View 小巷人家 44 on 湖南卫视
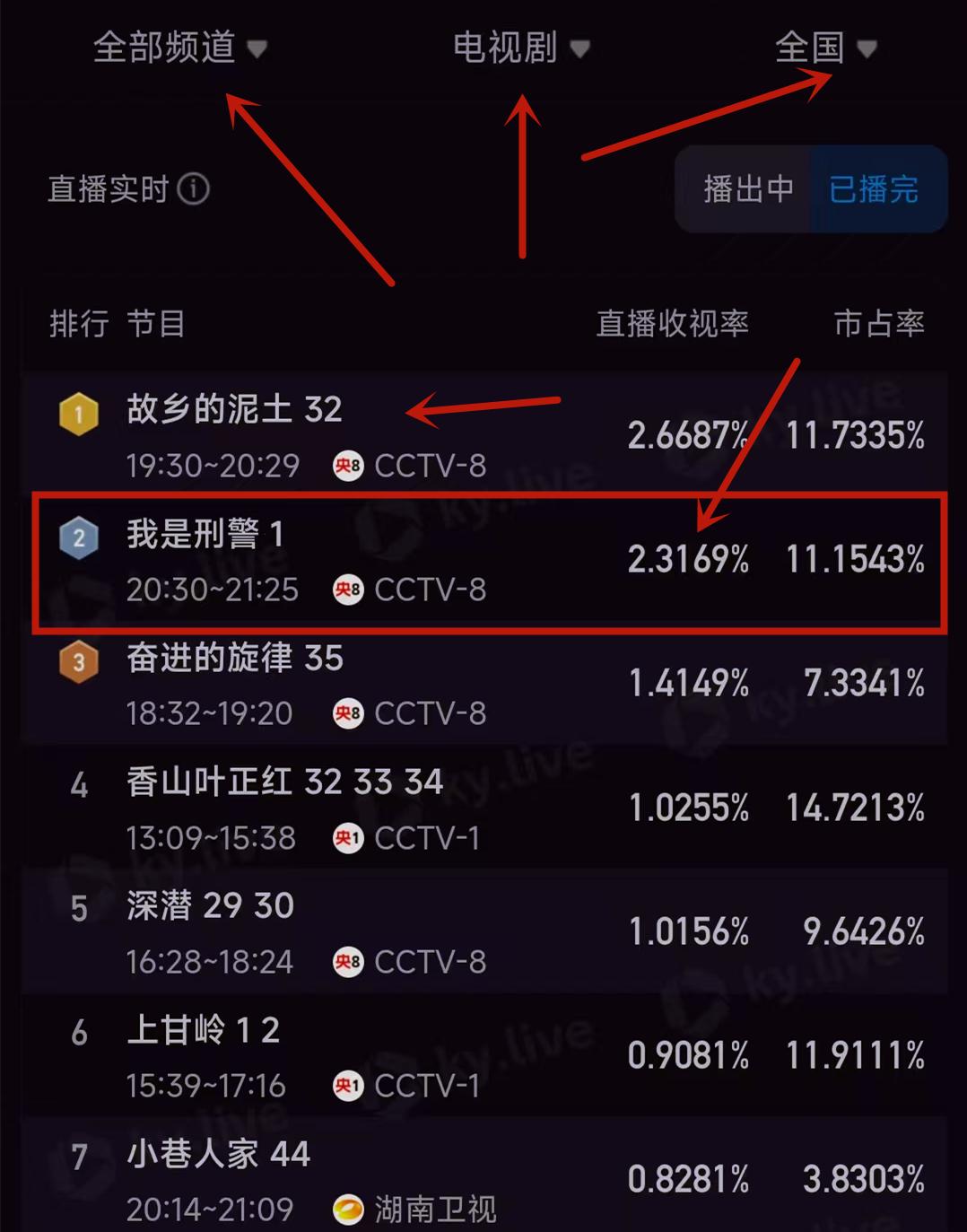Image resolution: width=967 pixels, height=1232 pixels. 484,1180
